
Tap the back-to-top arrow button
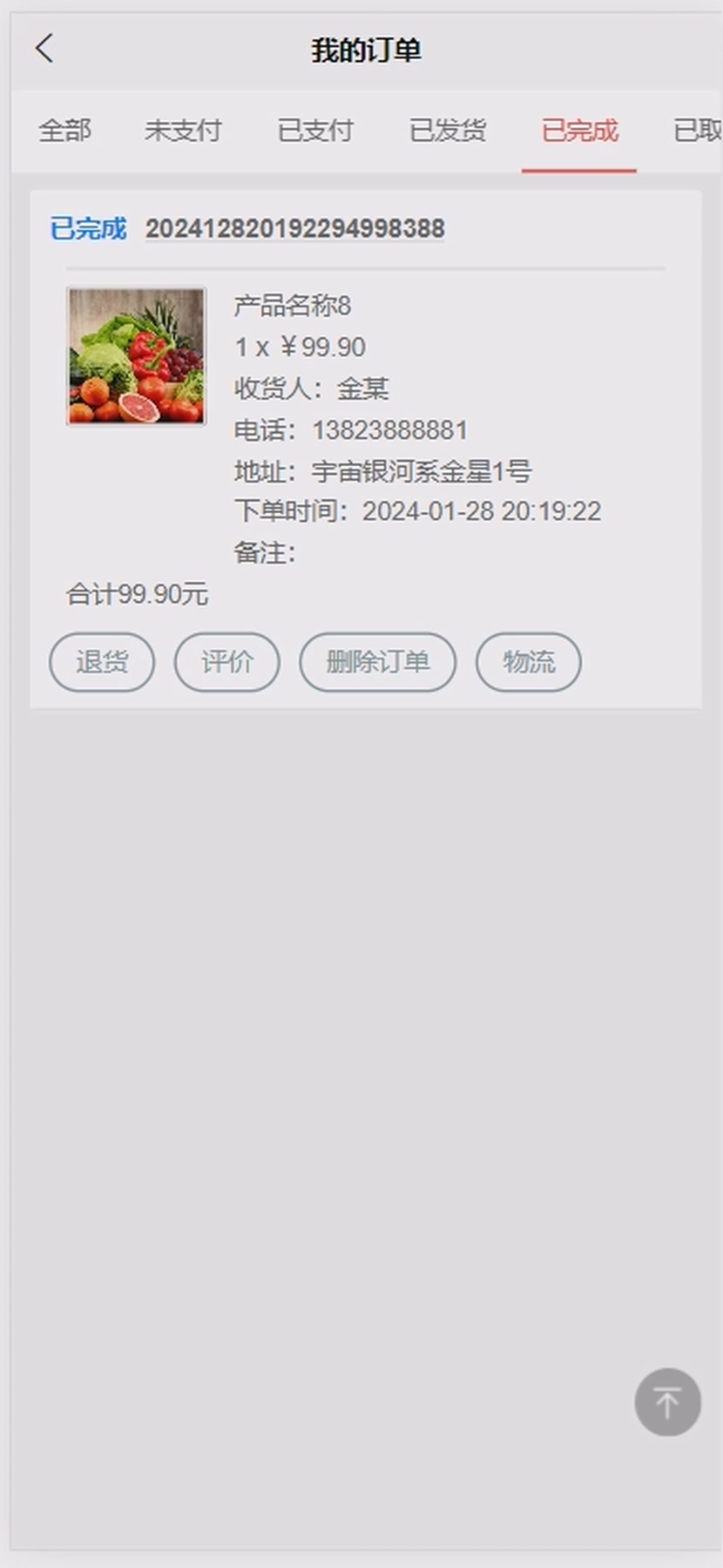pyautogui.click(x=668, y=1402)
